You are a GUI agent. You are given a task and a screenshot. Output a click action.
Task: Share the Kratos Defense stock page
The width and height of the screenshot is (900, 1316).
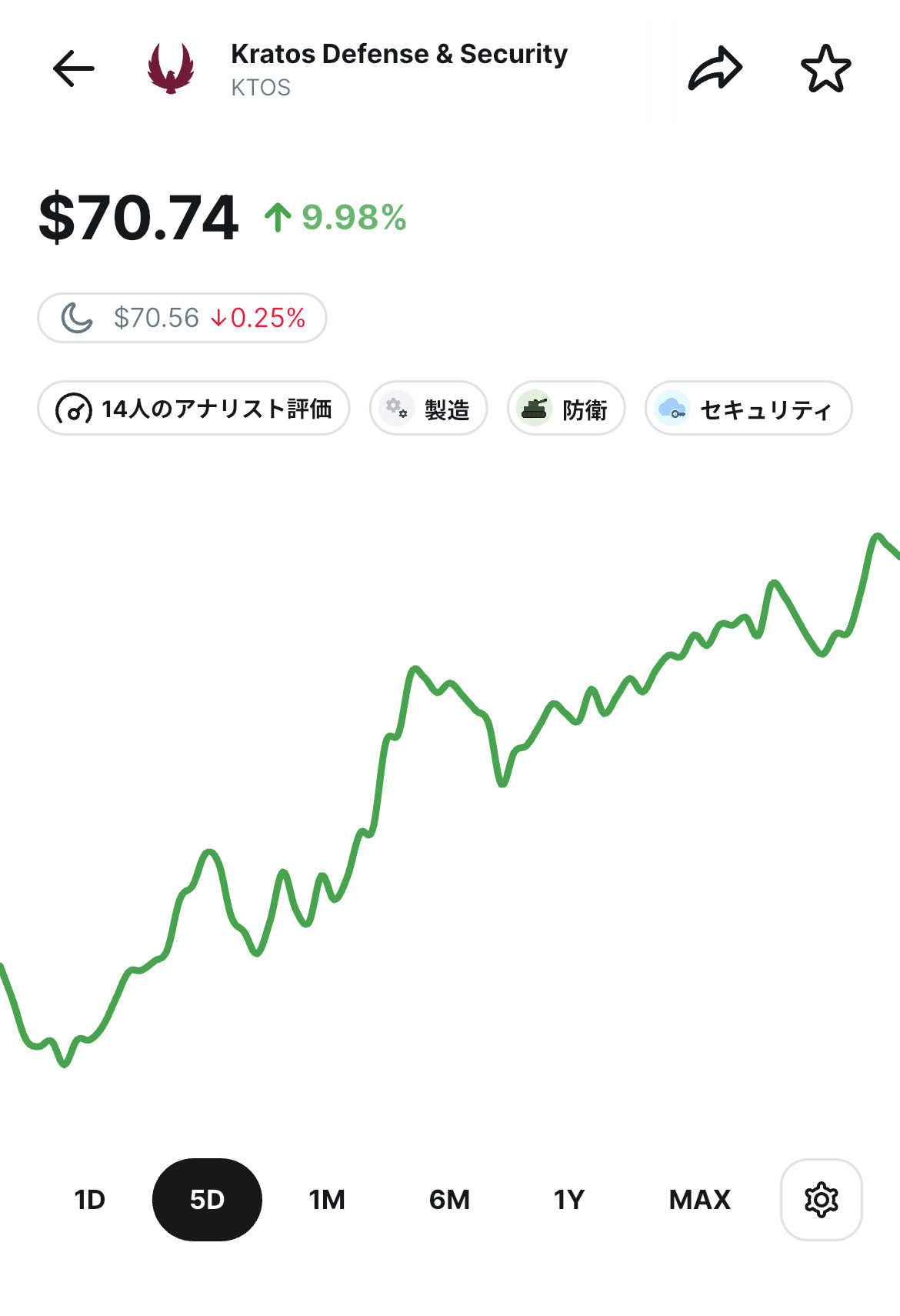pyautogui.click(x=715, y=68)
